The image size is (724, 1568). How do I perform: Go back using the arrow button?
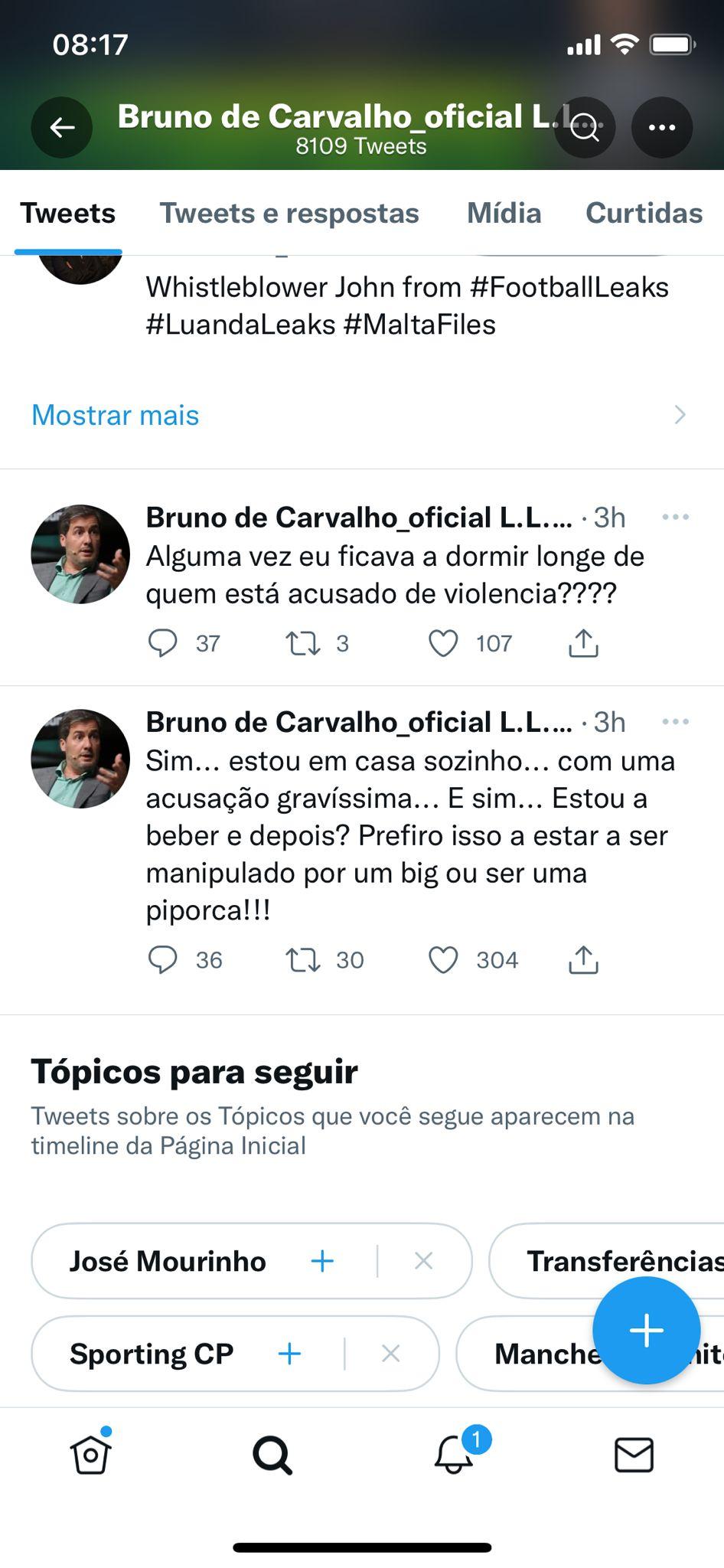pyautogui.click(x=62, y=127)
